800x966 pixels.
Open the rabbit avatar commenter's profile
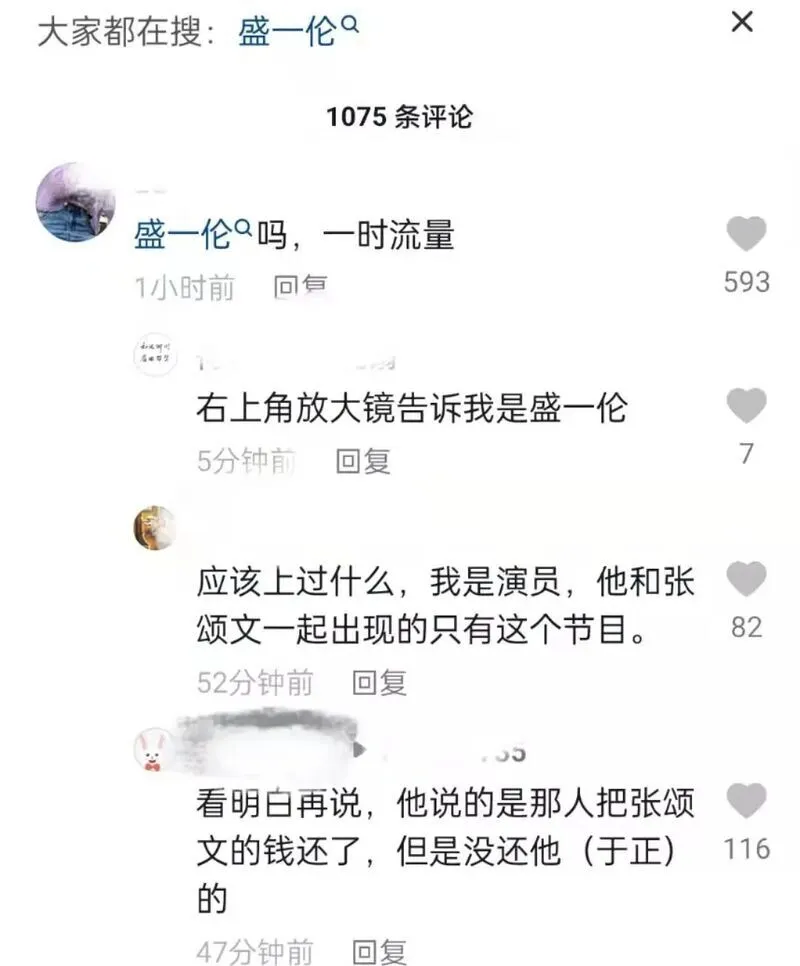pos(153,751)
